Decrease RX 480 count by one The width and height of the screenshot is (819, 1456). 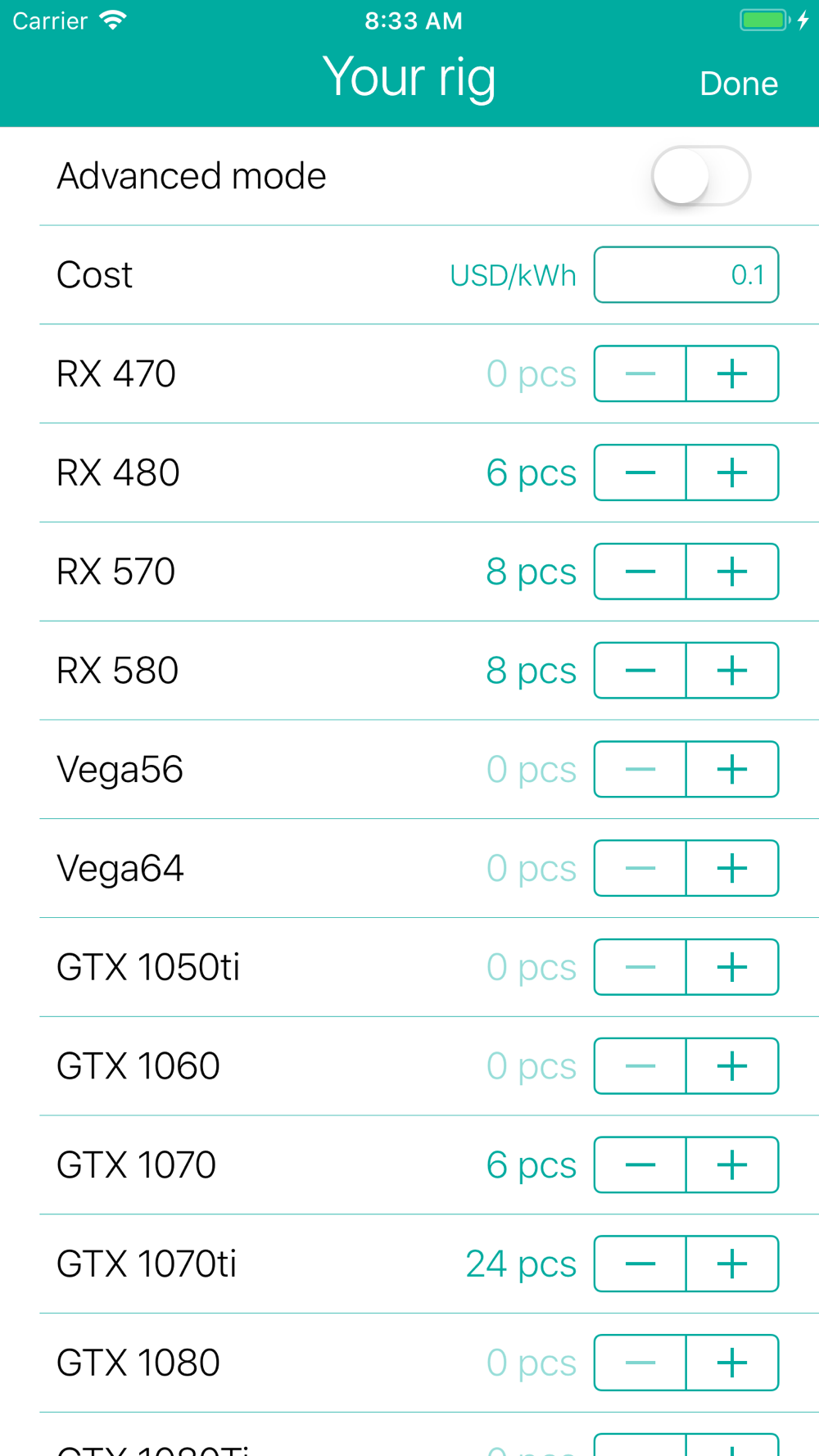point(640,473)
